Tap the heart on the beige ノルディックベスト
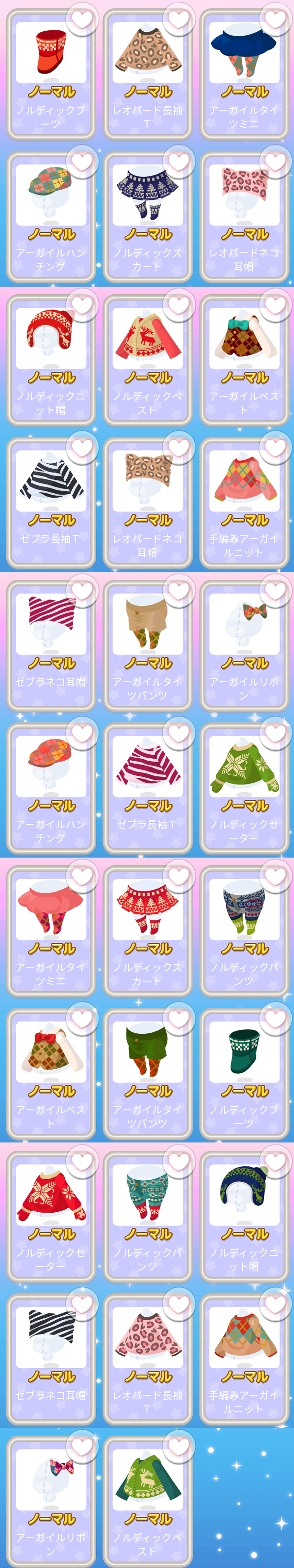This screenshot has height=1568, width=294. point(179,305)
